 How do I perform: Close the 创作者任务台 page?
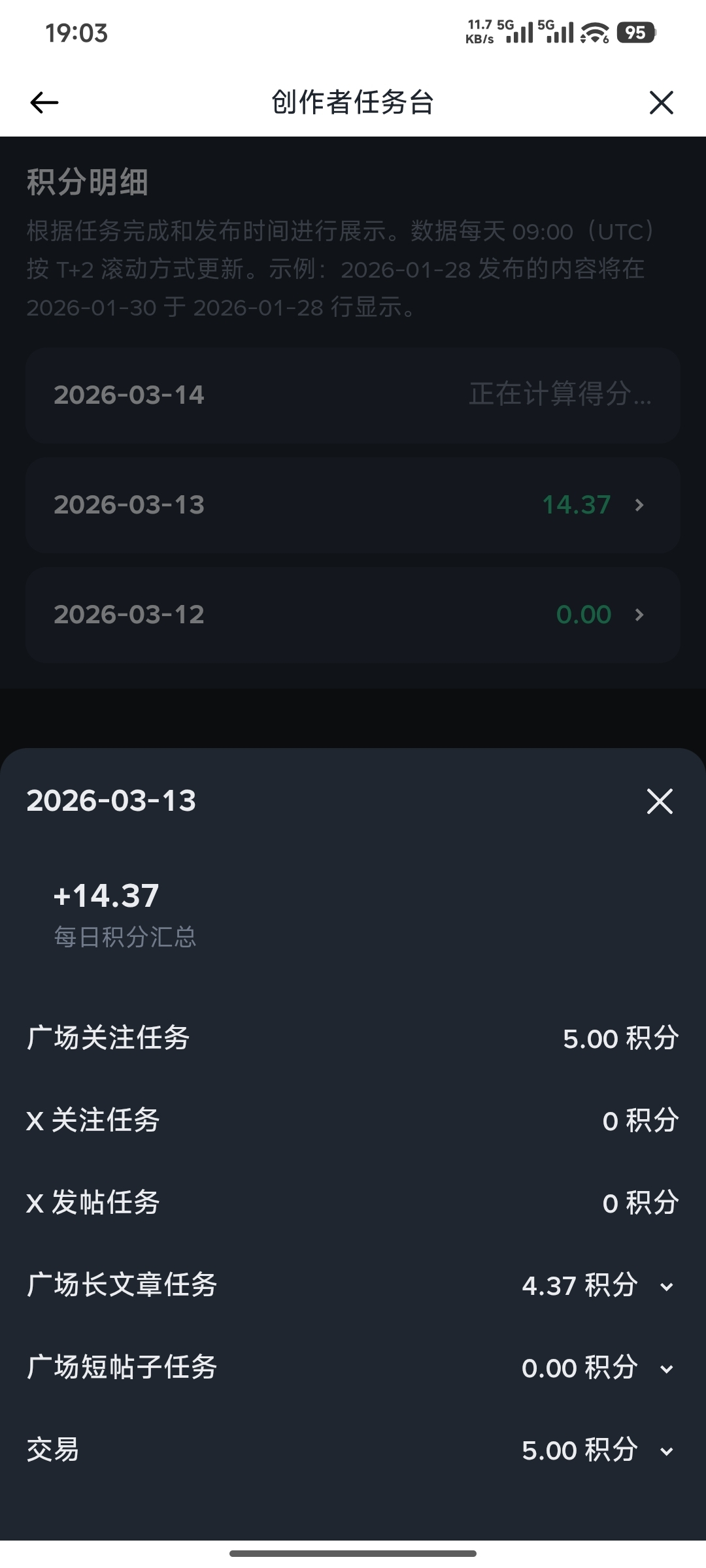pos(661,103)
